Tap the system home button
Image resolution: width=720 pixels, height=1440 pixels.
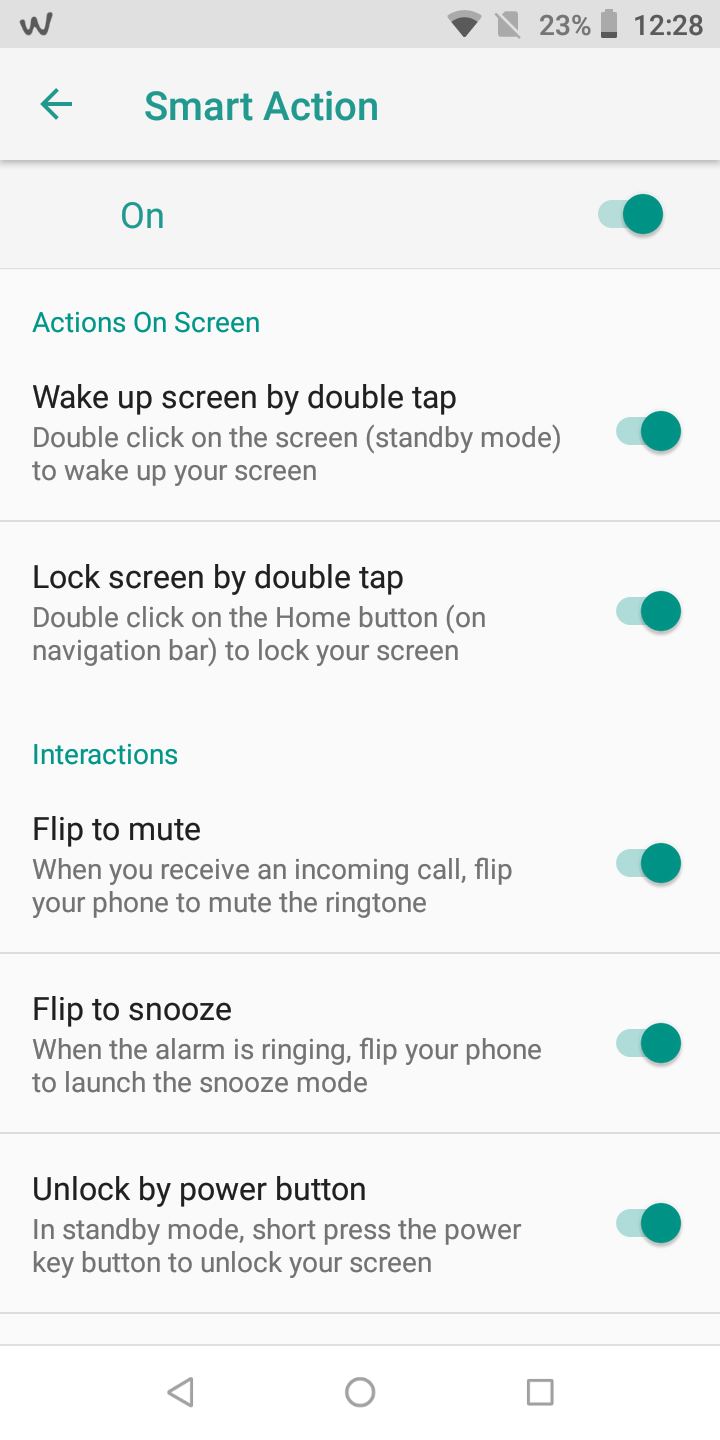point(360,1392)
